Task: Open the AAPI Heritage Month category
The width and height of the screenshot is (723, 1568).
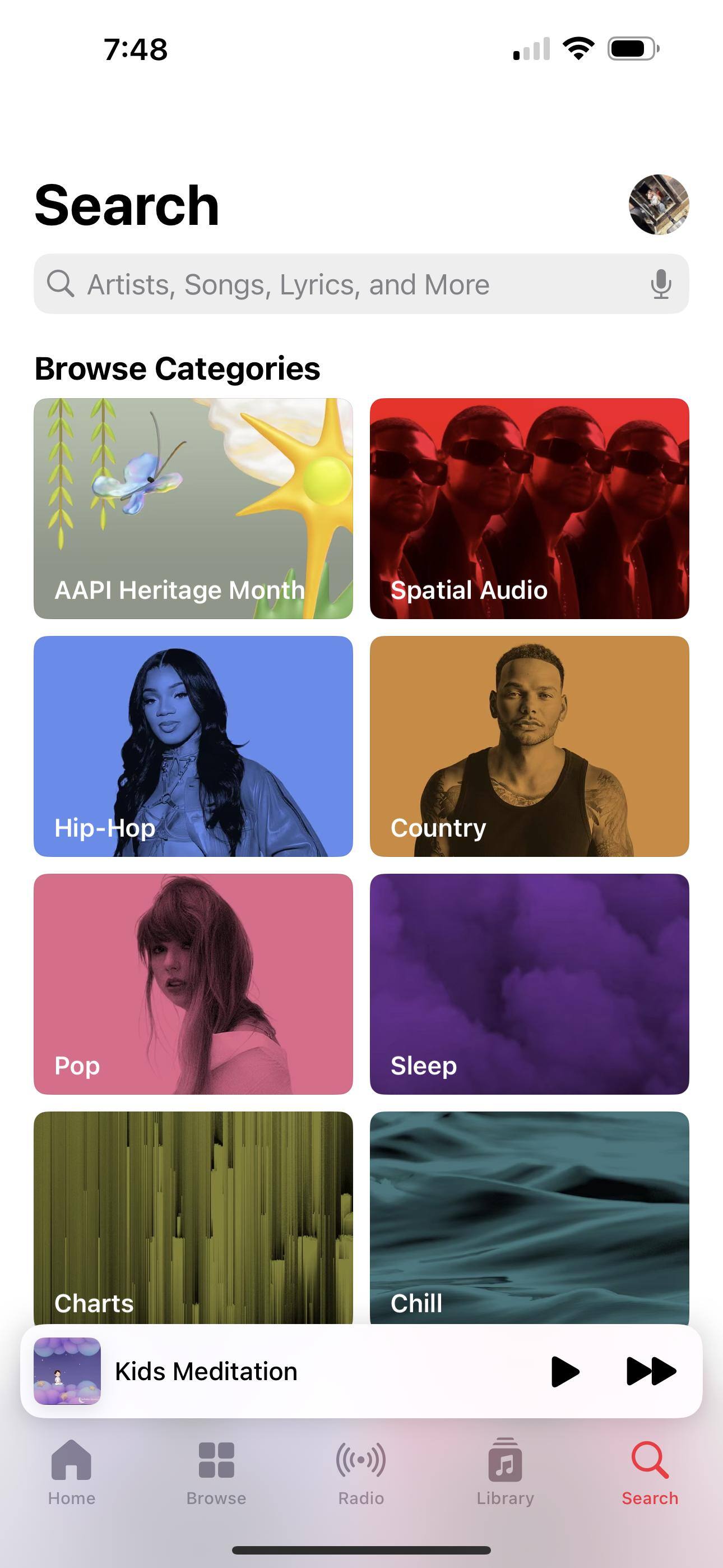Action: pos(193,508)
